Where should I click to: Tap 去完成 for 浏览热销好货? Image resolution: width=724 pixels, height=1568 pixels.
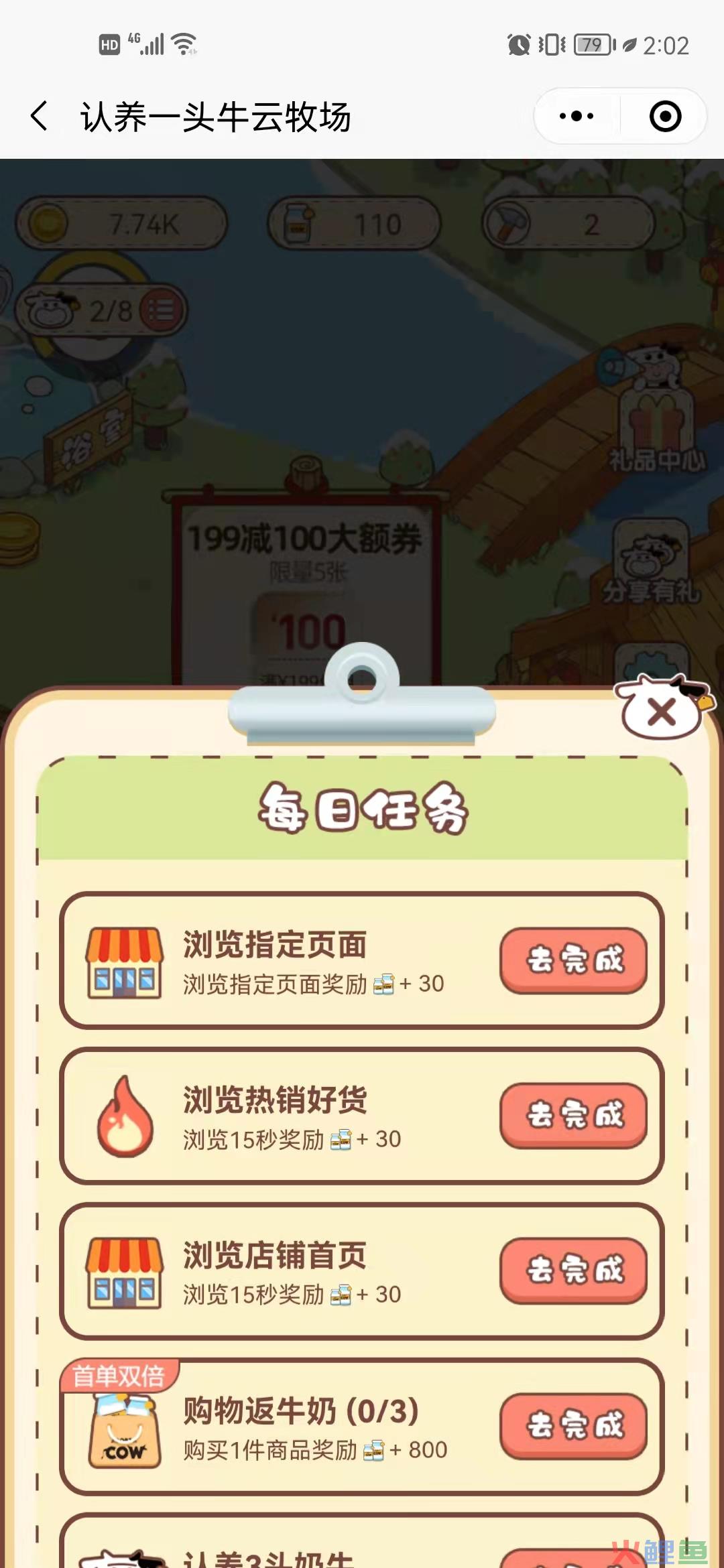574,1116
